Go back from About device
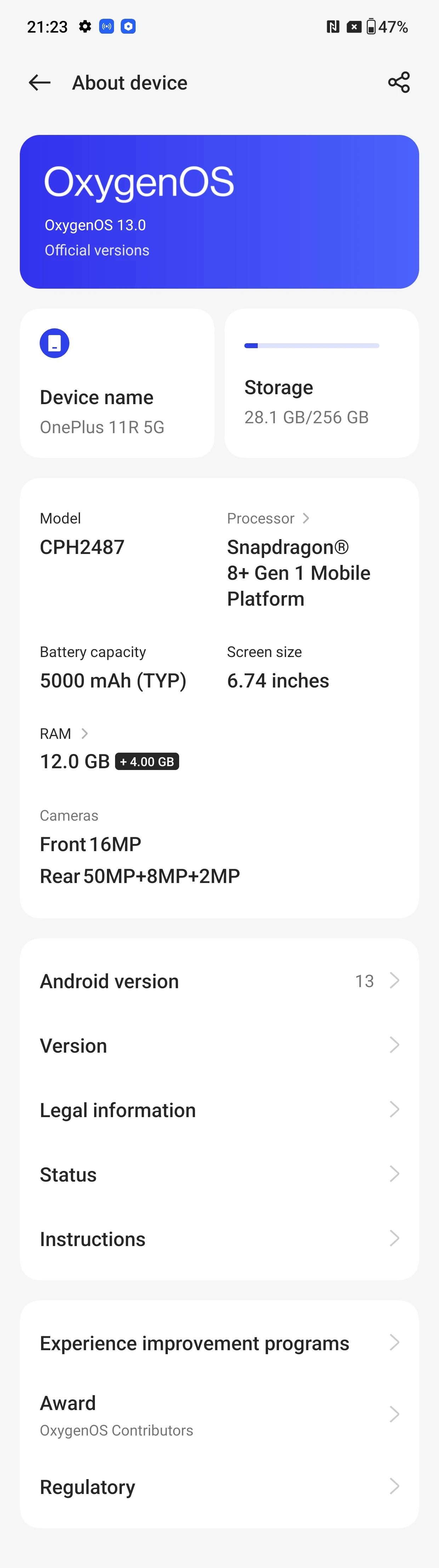Viewport: 439px width, 1568px height. [40, 83]
